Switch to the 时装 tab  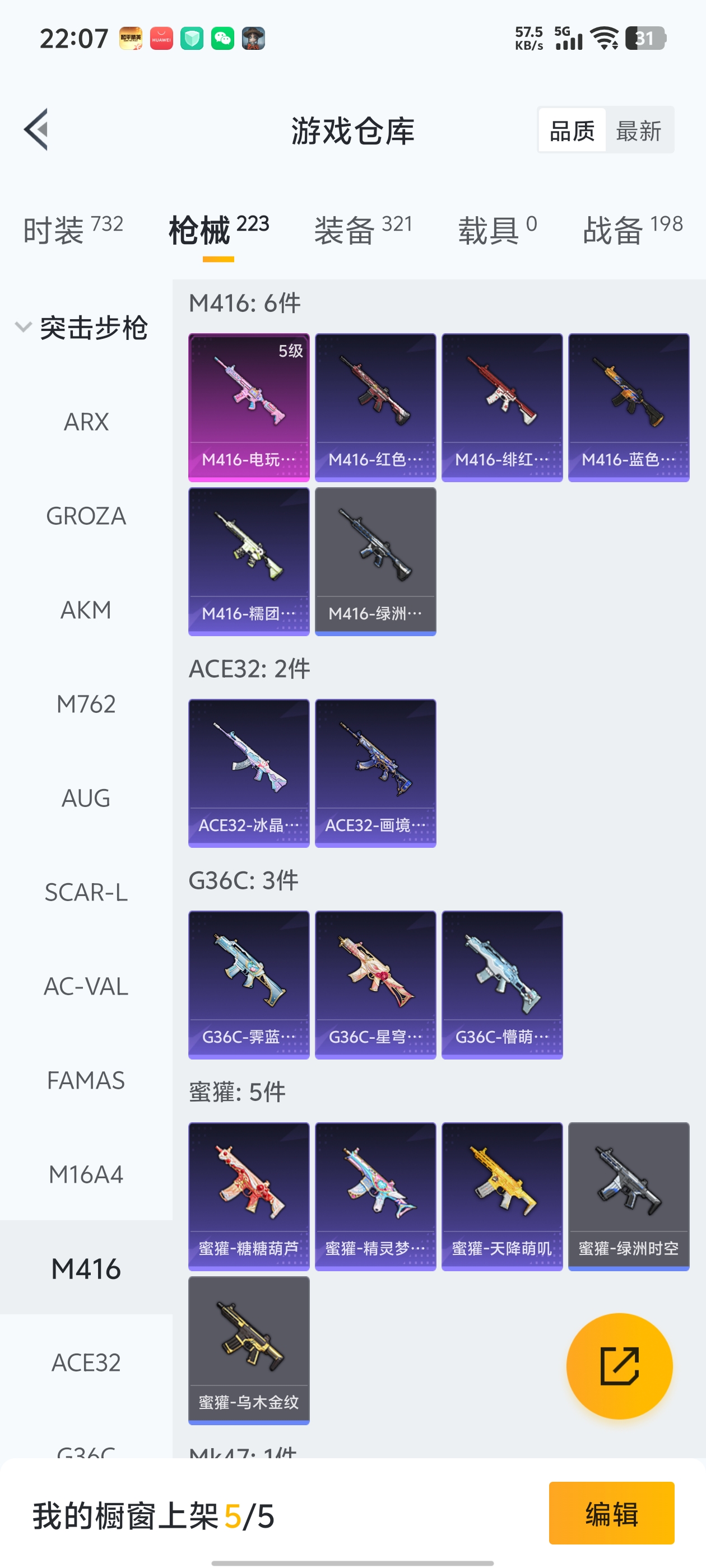(x=73, y=230)
